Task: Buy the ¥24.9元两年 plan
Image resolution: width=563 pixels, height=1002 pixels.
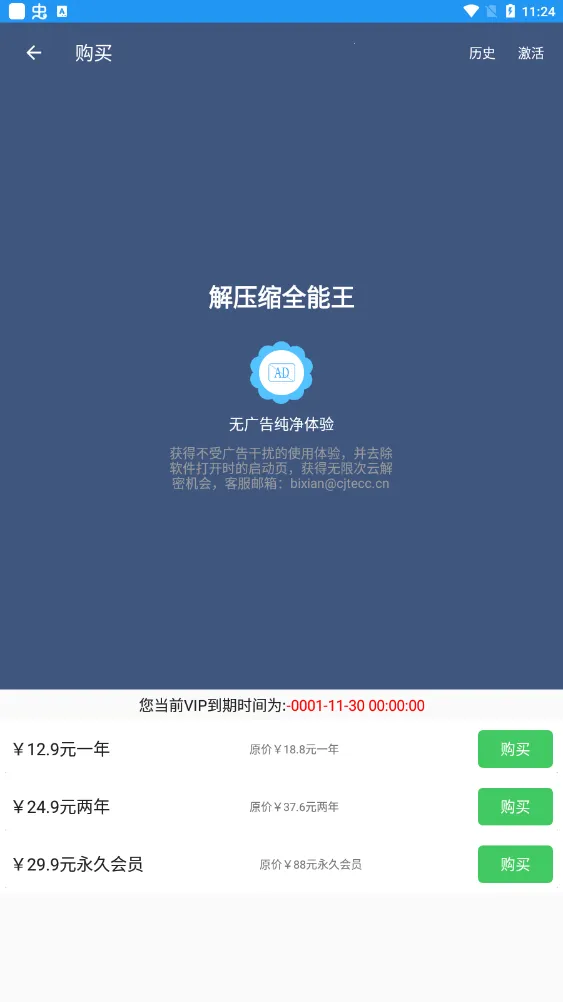Action: tap(515, 806)
